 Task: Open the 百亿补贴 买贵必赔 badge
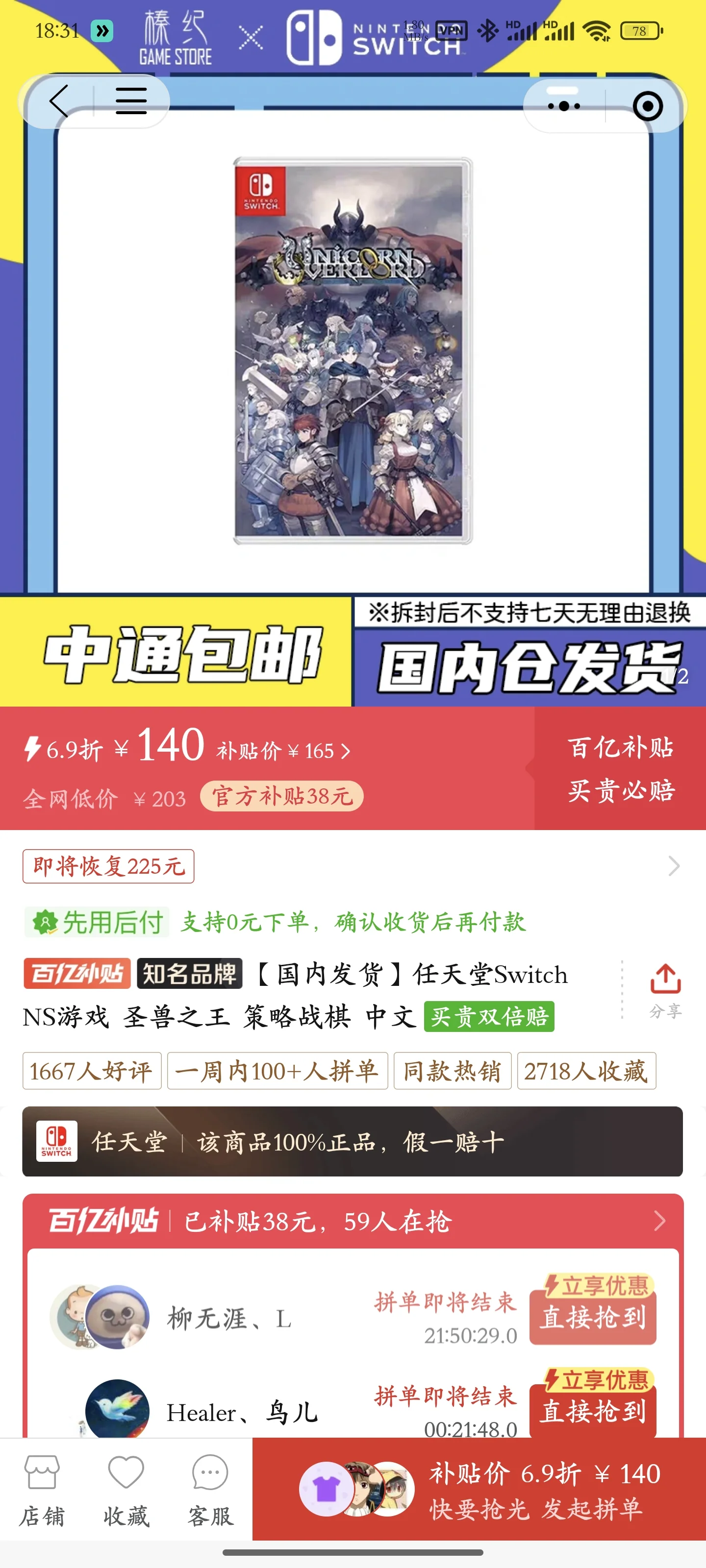point(620,768)
